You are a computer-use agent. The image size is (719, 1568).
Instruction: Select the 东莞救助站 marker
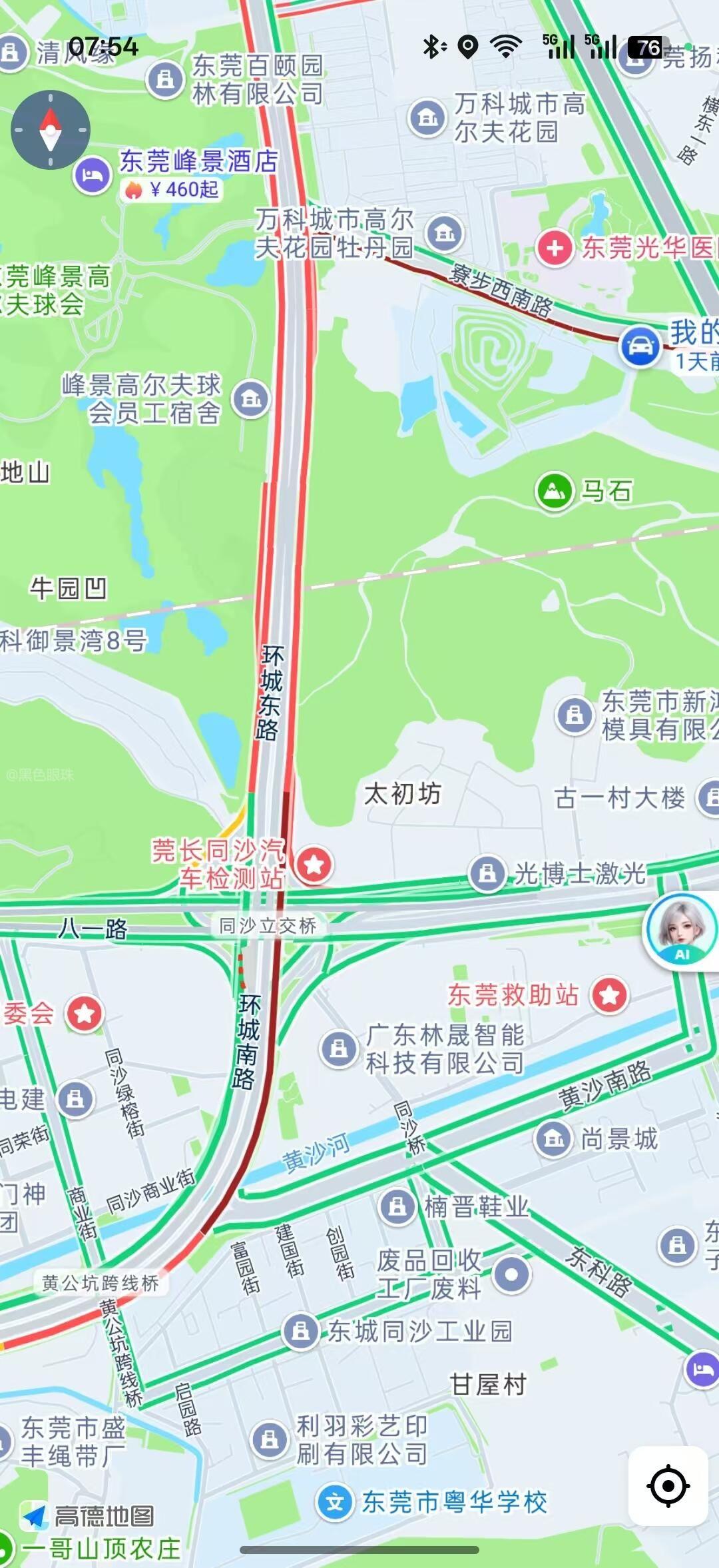point(609,995)
